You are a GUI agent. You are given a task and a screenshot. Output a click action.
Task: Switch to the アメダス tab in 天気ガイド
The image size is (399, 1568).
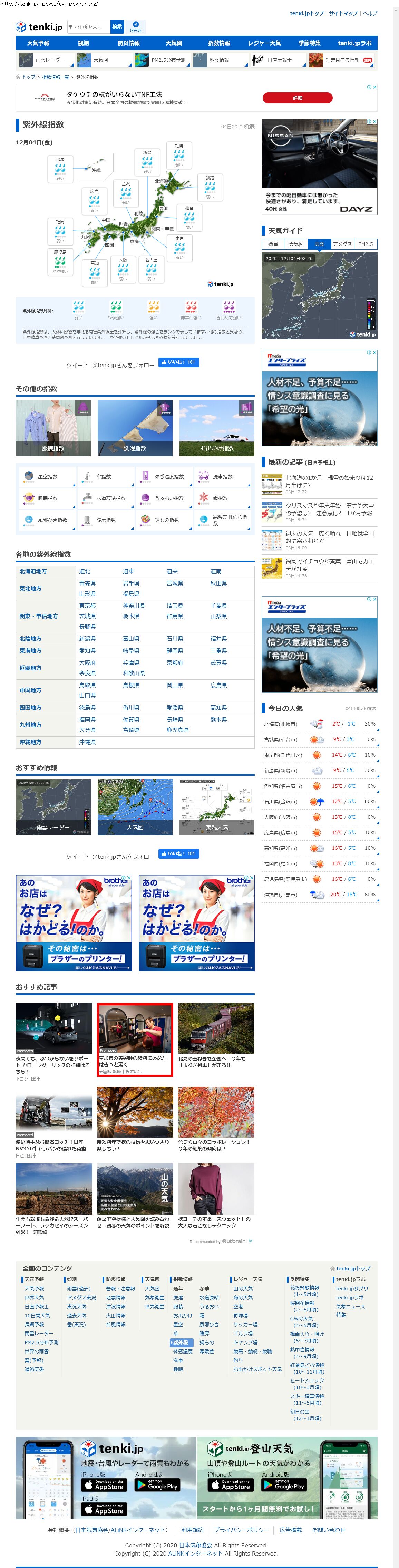[342, 244]
